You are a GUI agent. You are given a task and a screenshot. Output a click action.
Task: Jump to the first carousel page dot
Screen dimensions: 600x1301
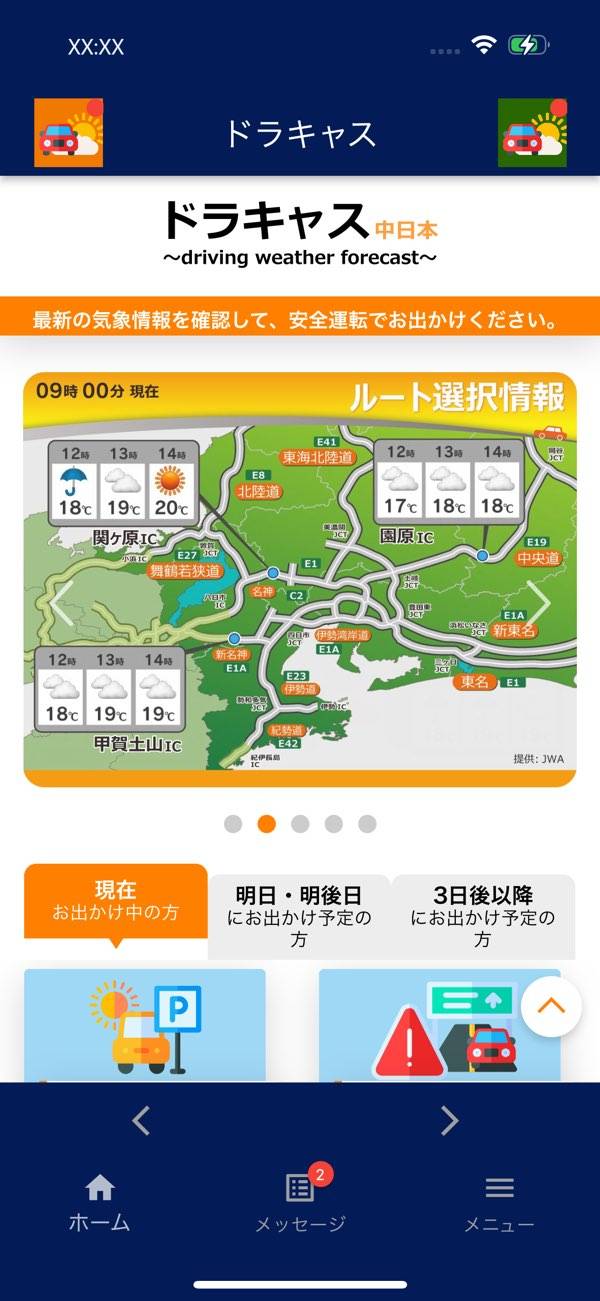pyautogui.click(x=233, y=824)
